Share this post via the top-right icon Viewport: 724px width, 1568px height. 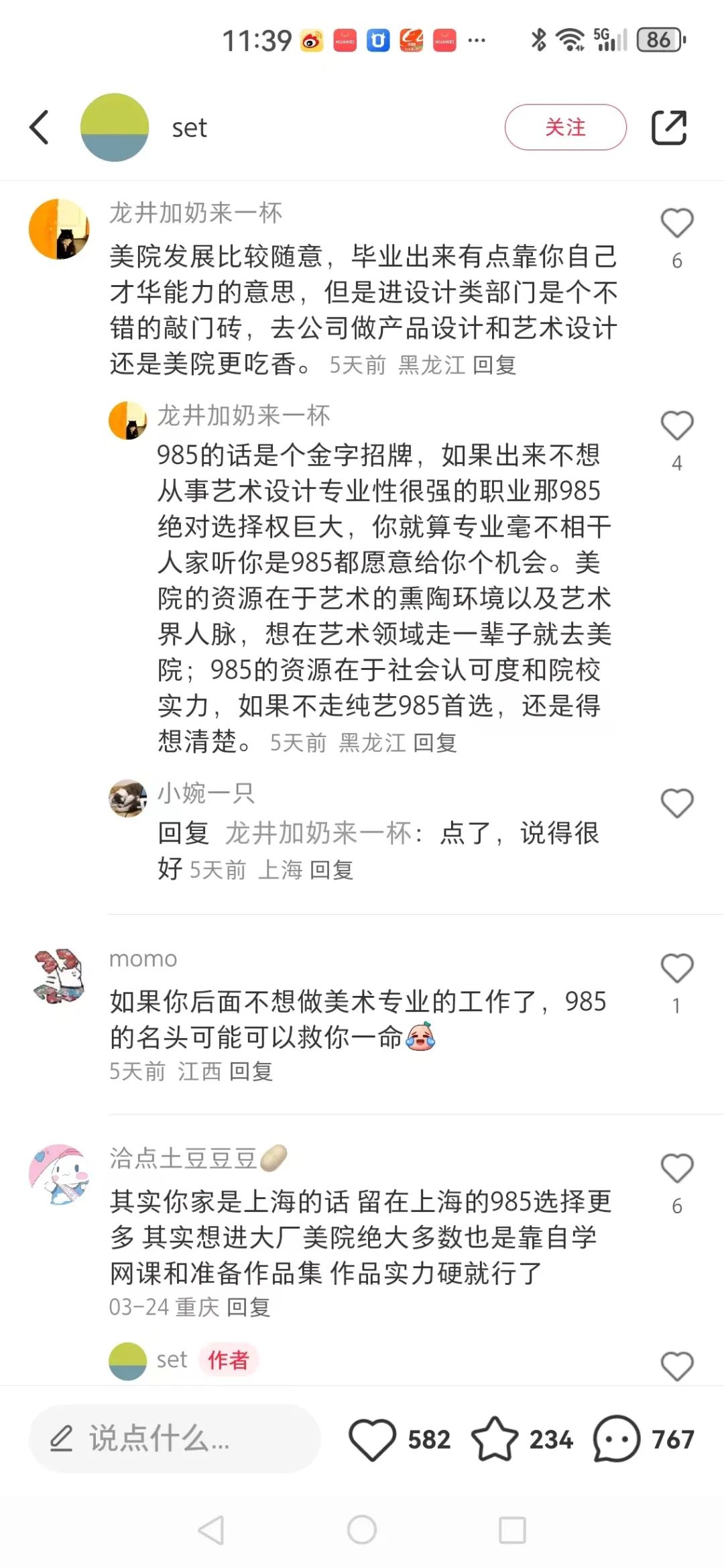[669, 127]
